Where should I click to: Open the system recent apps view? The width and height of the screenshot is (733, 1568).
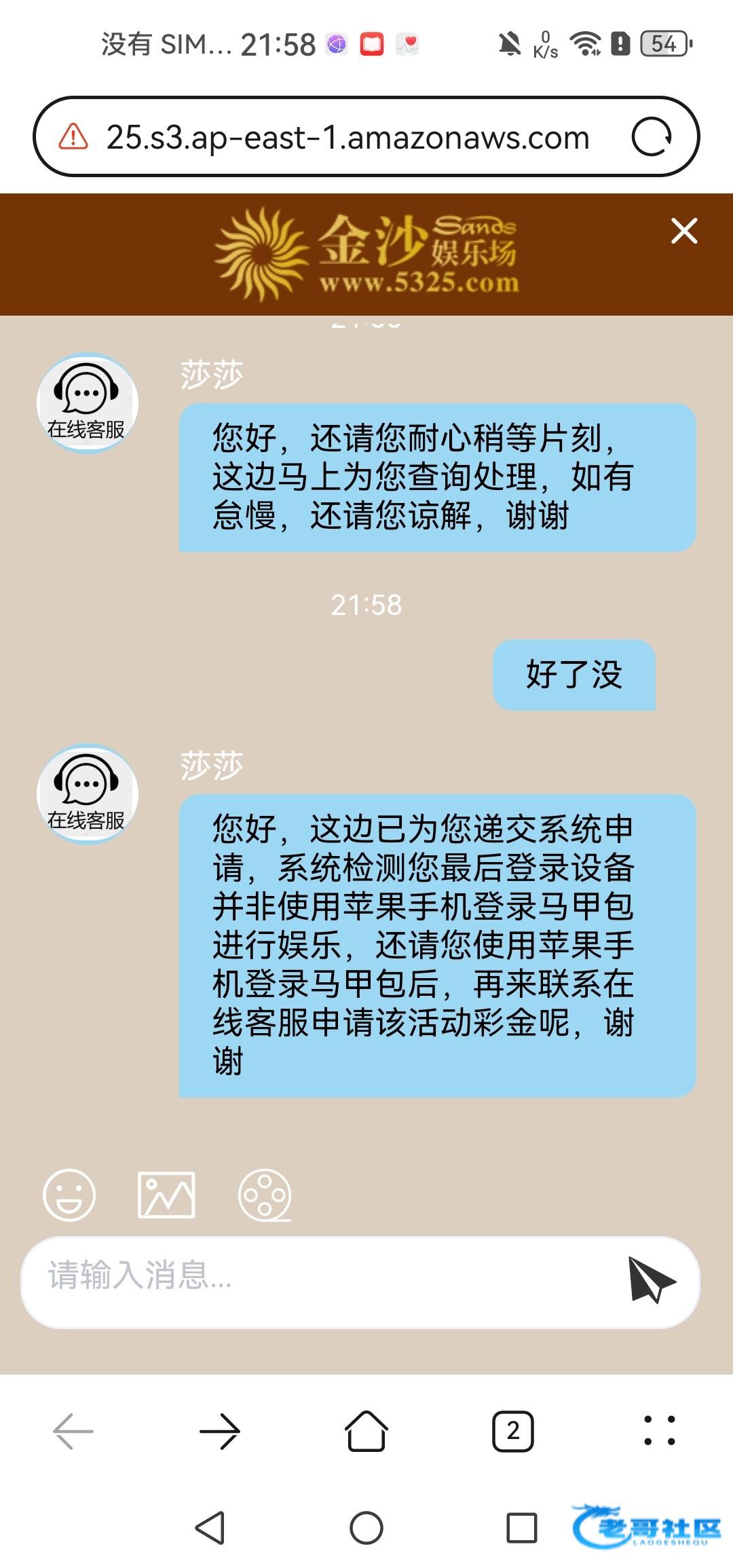[522, 1527]
